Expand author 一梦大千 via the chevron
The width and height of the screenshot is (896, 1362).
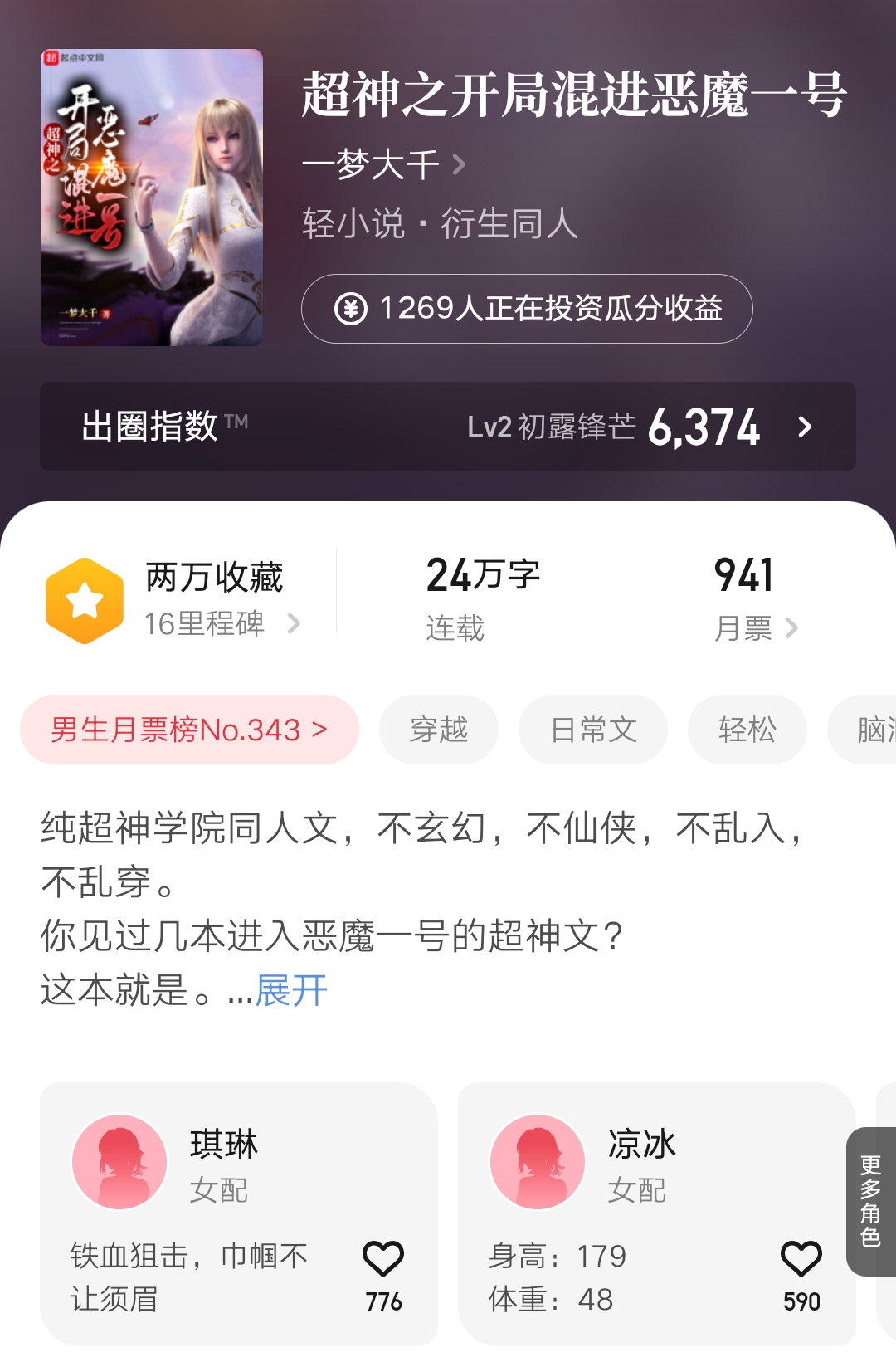pyautogui.click(x=457, y=164)
